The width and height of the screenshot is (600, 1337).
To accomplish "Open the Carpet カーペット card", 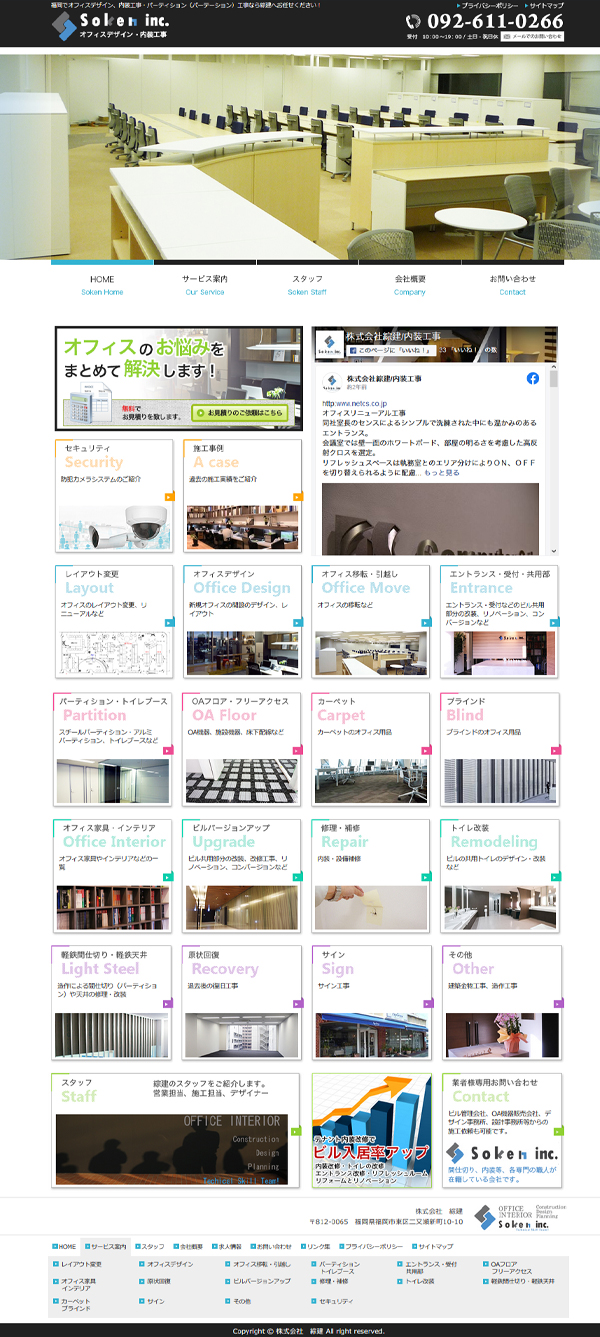I will click(371, 748).
